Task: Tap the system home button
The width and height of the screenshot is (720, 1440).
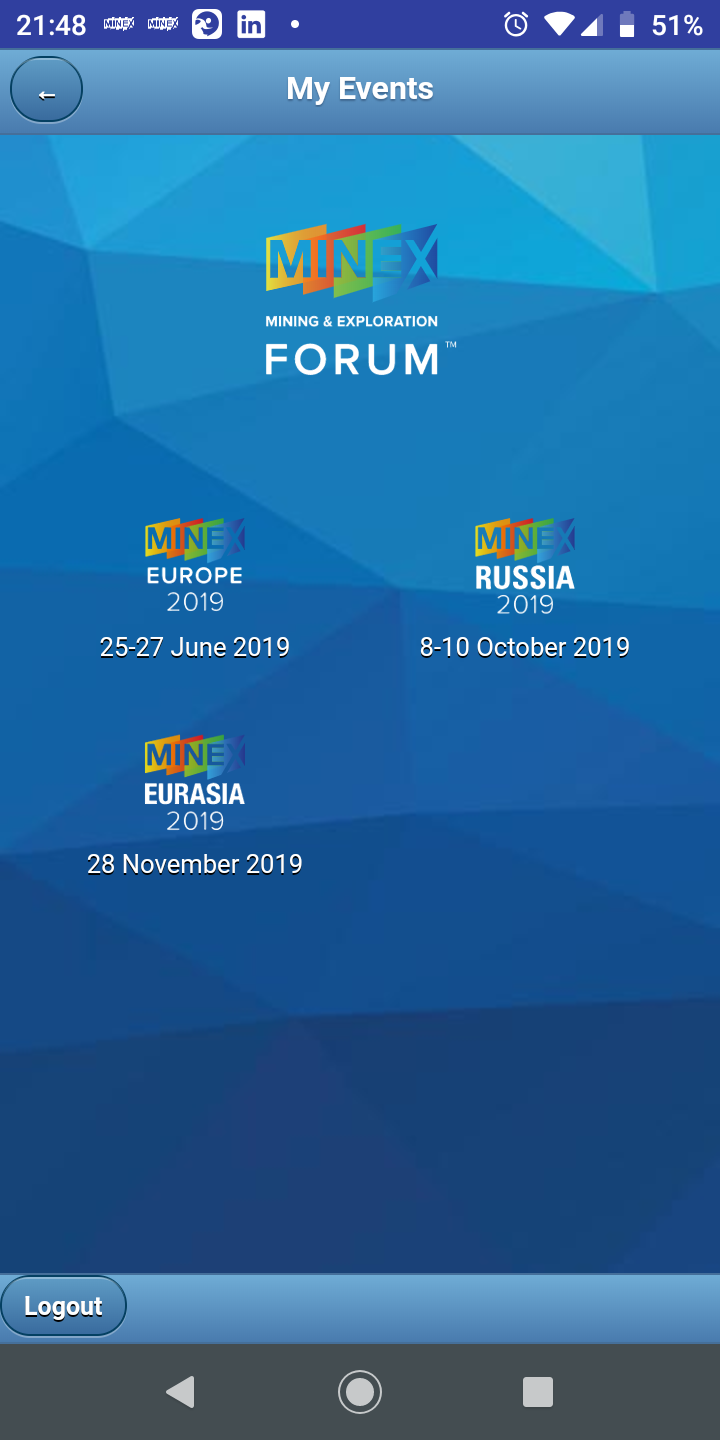Action: coord(360,1391)
